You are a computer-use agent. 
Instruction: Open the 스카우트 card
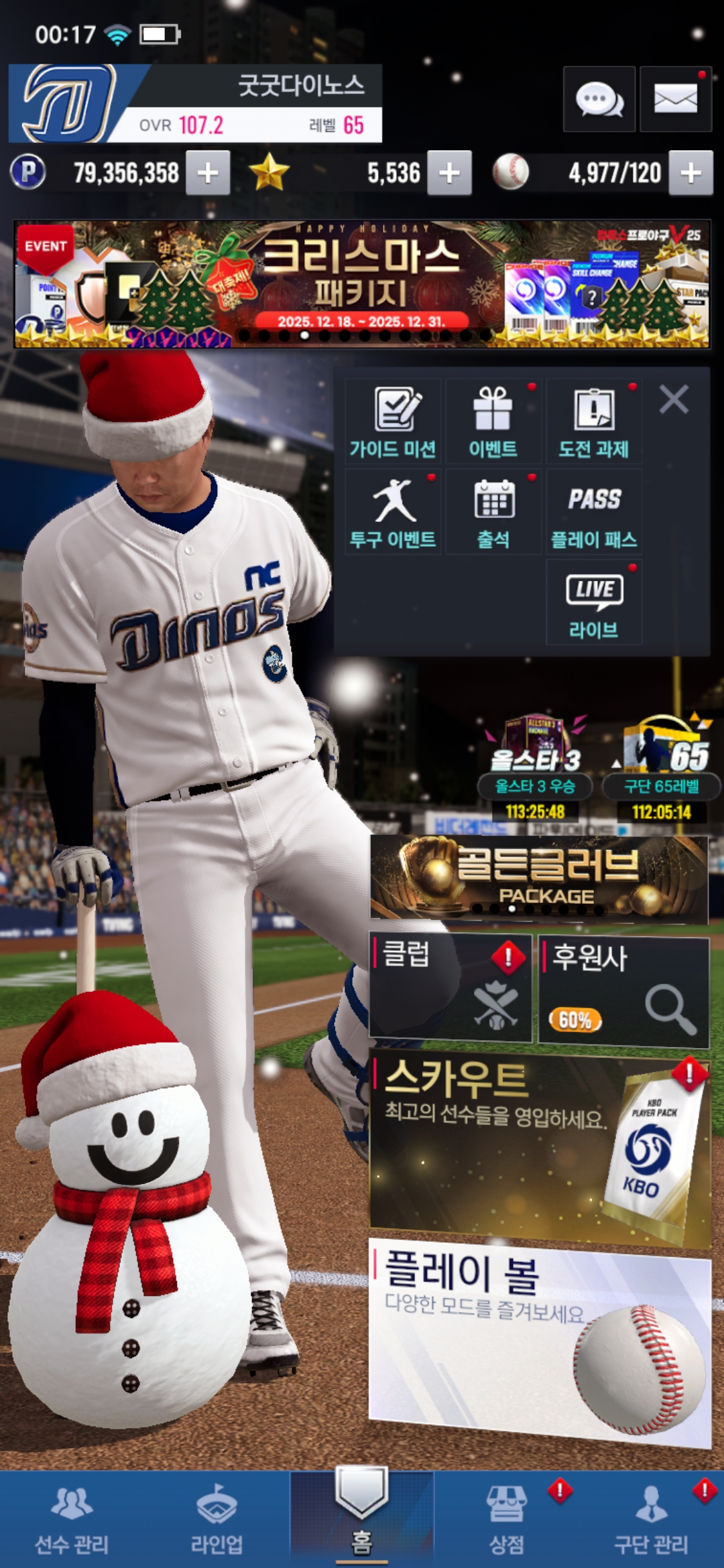[539, 1149]
